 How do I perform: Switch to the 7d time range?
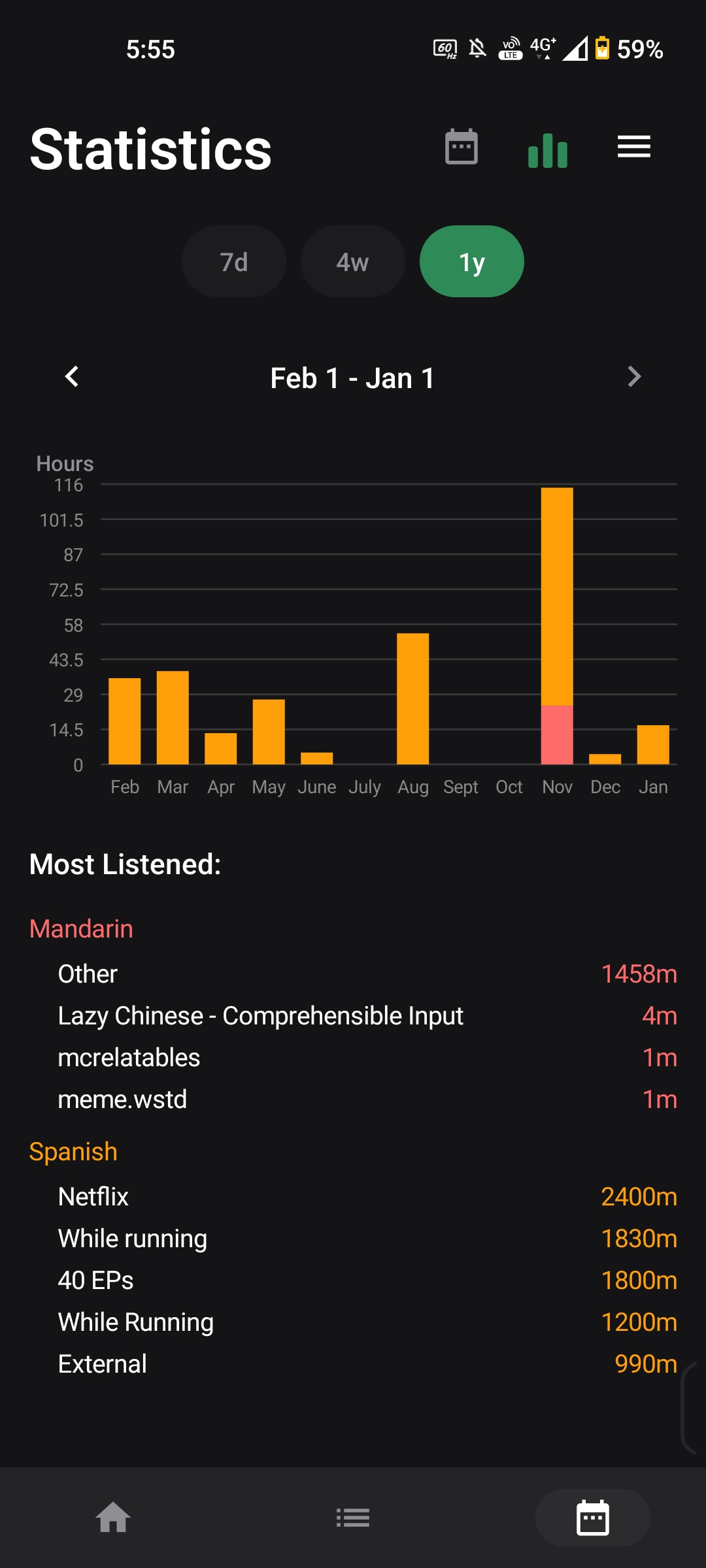point(233,261)
